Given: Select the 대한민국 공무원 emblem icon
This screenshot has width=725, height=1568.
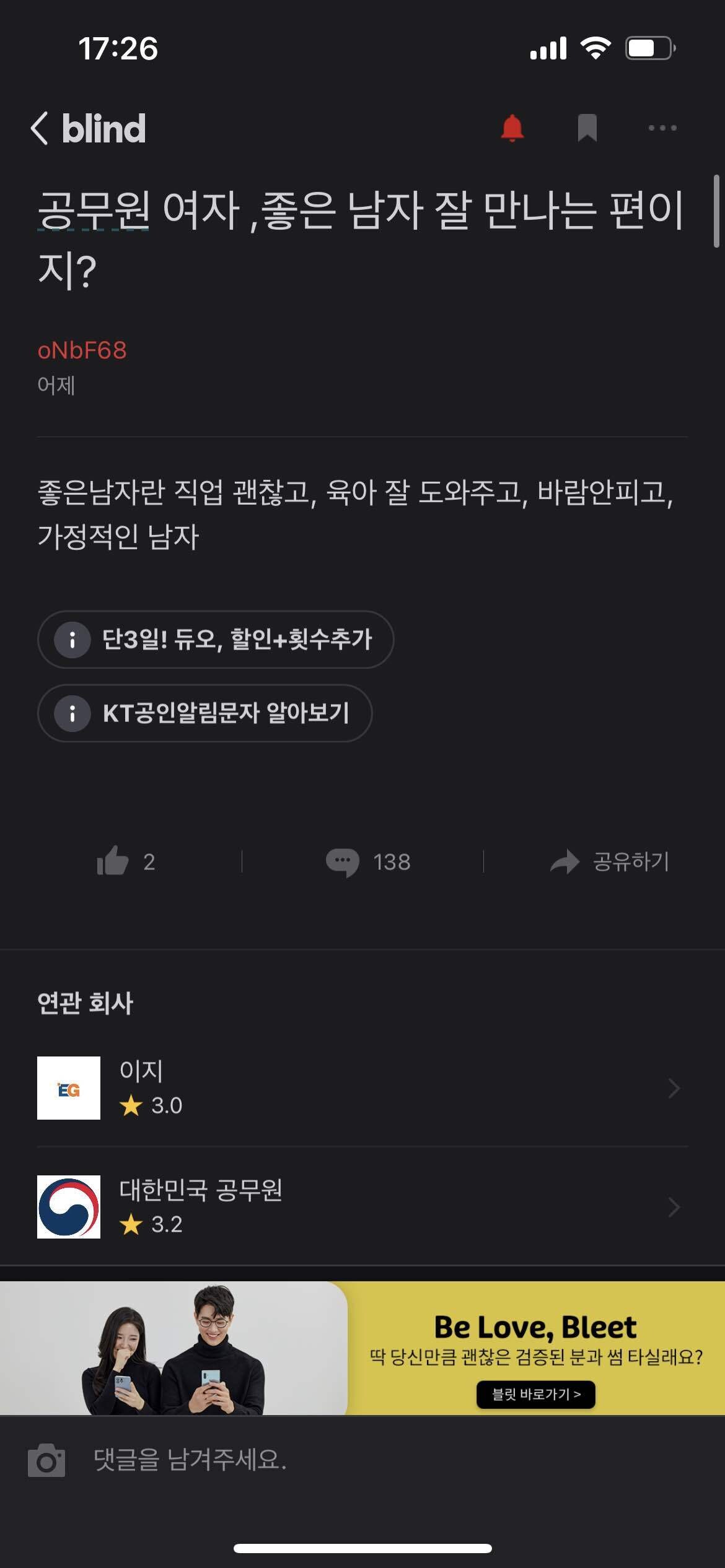Looking at the screenshot, I should click(69, 1207).
